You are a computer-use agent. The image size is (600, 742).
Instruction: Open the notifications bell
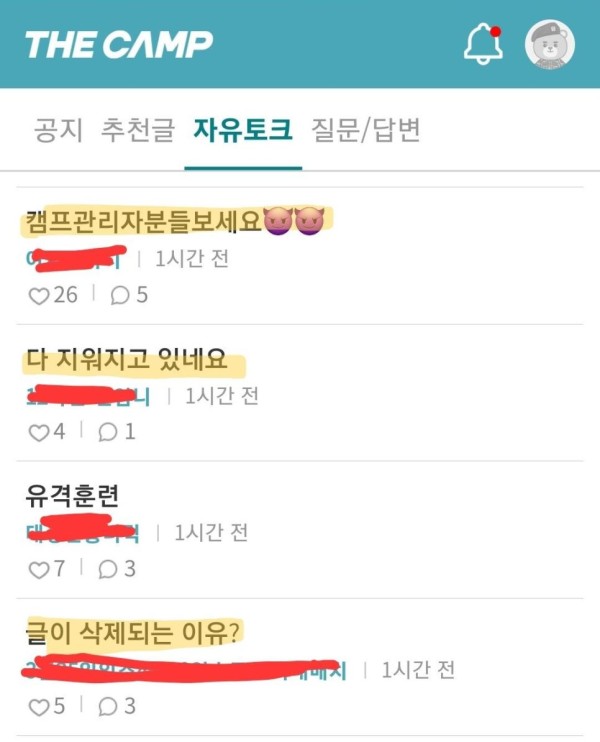pyautogui.click(x=483, y=44)
